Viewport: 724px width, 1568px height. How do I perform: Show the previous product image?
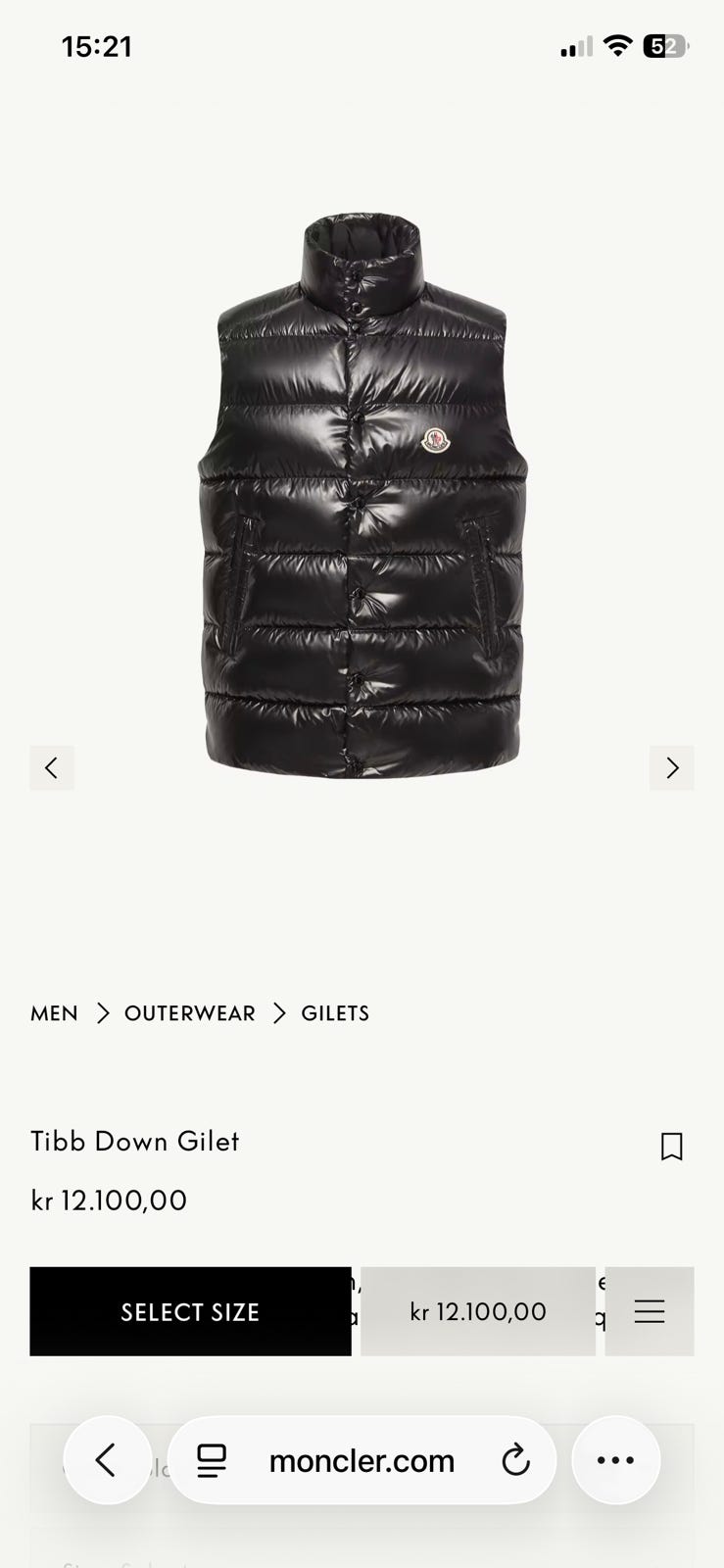(52, 767)
